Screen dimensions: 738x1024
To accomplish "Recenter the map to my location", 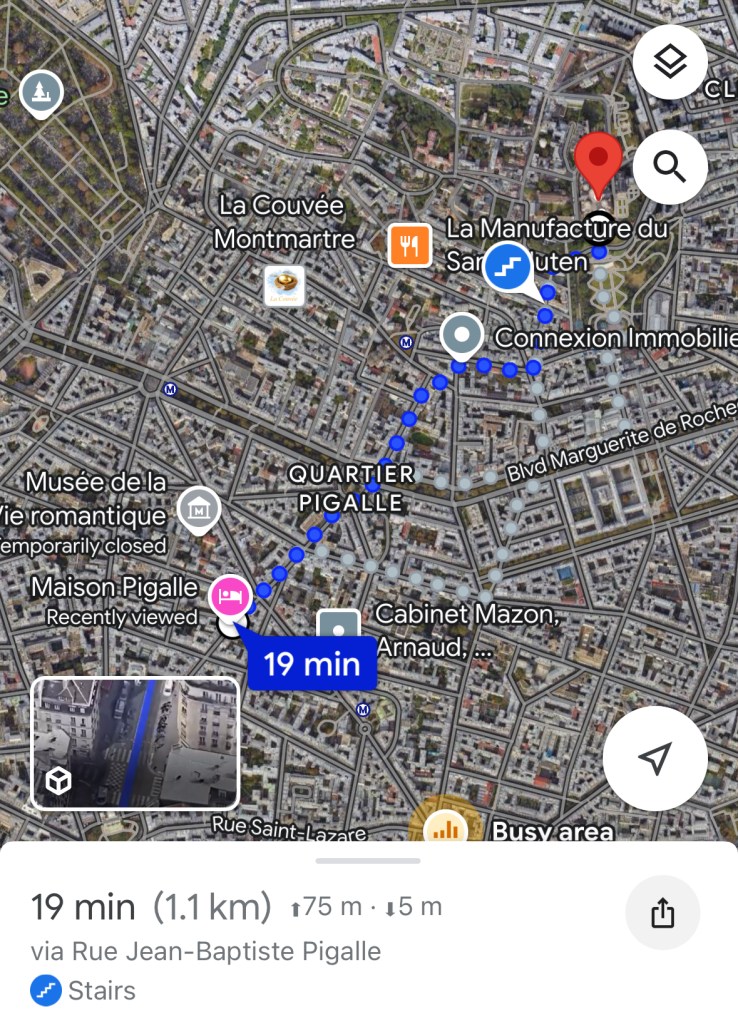I will point(655,758).
